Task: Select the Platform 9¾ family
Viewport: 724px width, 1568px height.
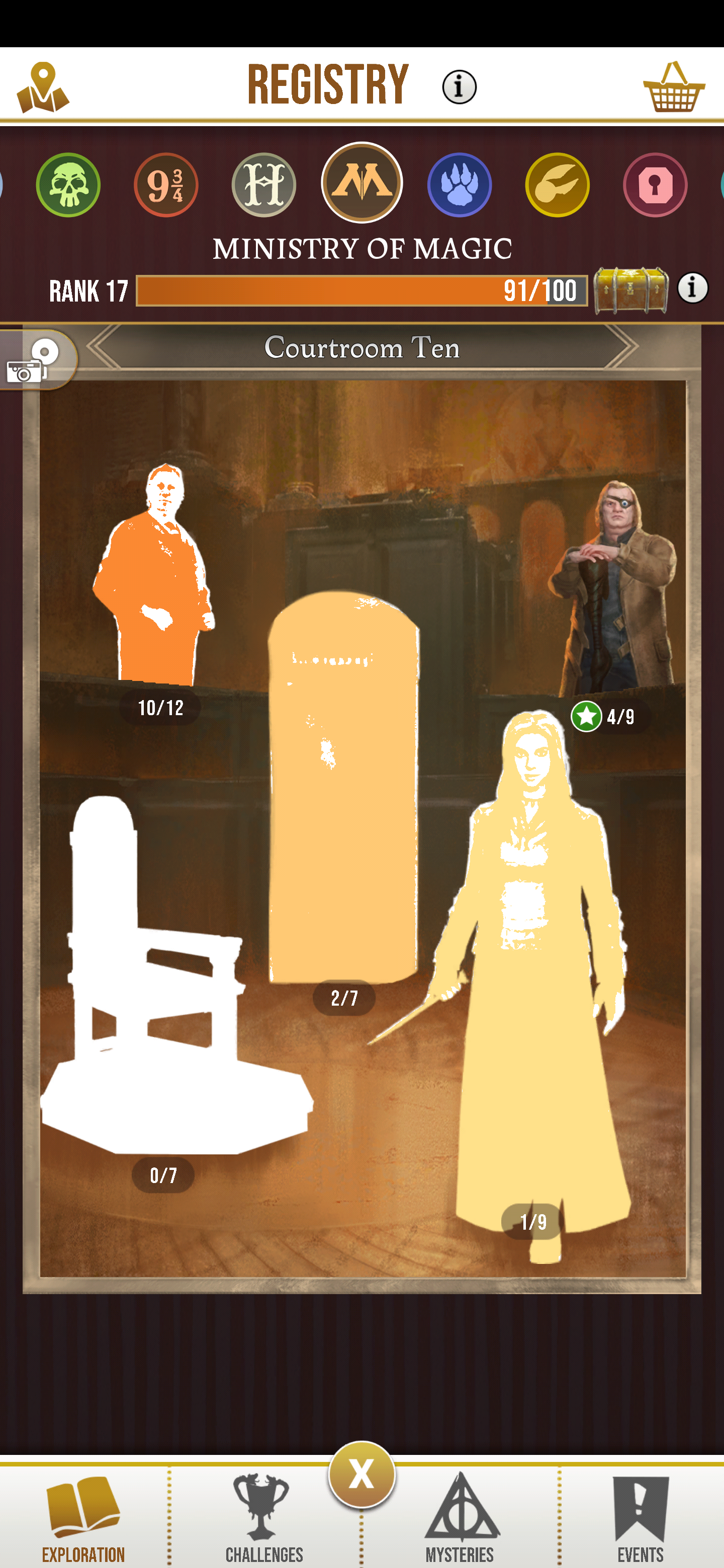Action: [165, 185]
